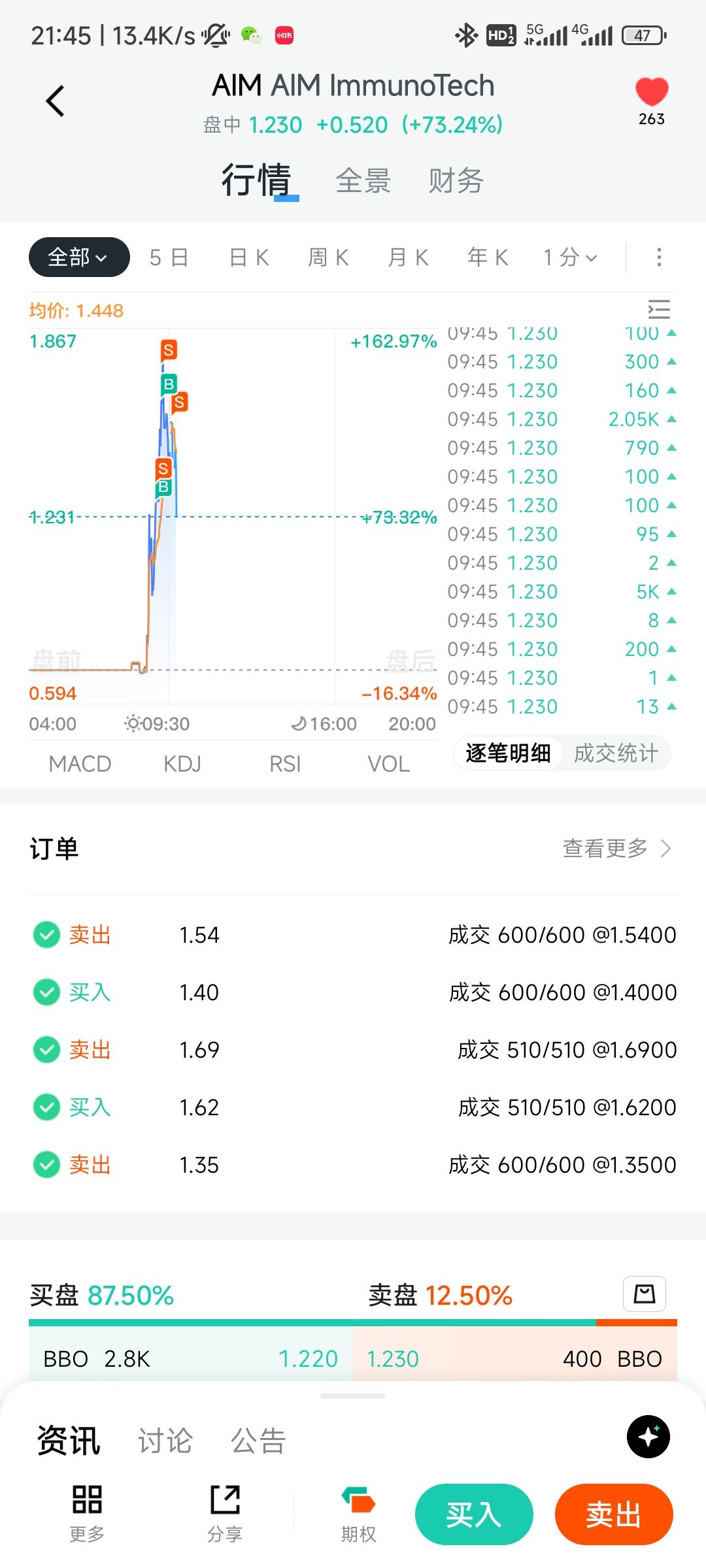Open the 卖出 order at 1.54

[353, 935]
